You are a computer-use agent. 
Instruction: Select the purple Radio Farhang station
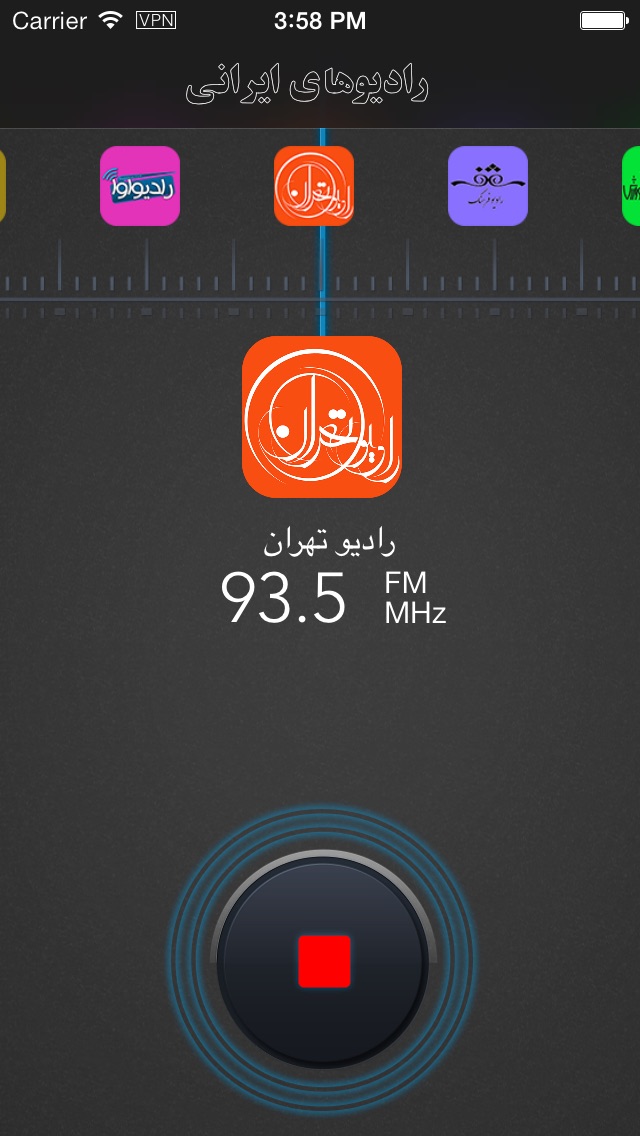click(487, 186)
